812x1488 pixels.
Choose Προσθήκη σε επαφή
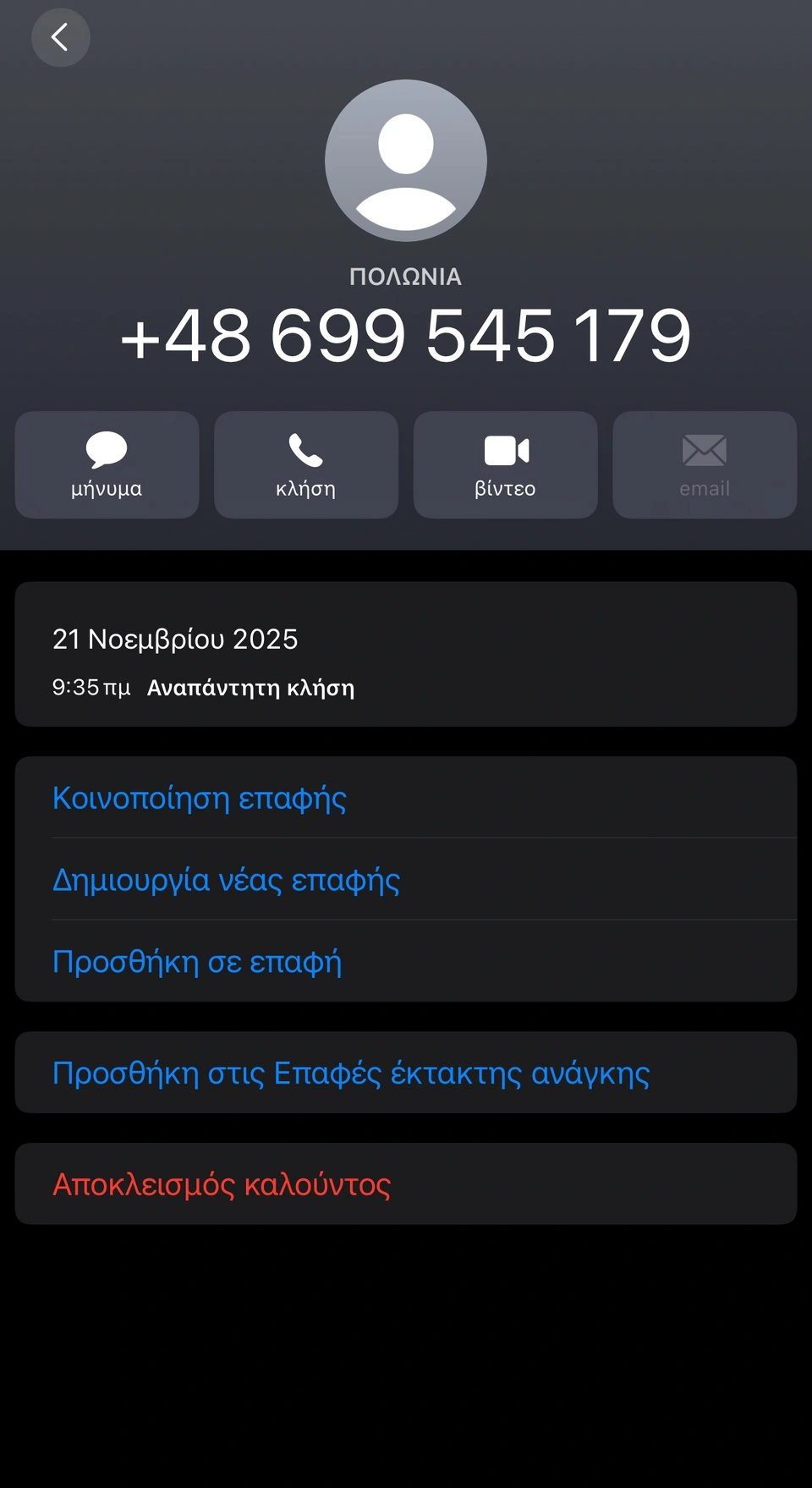(x=197, y=962)
